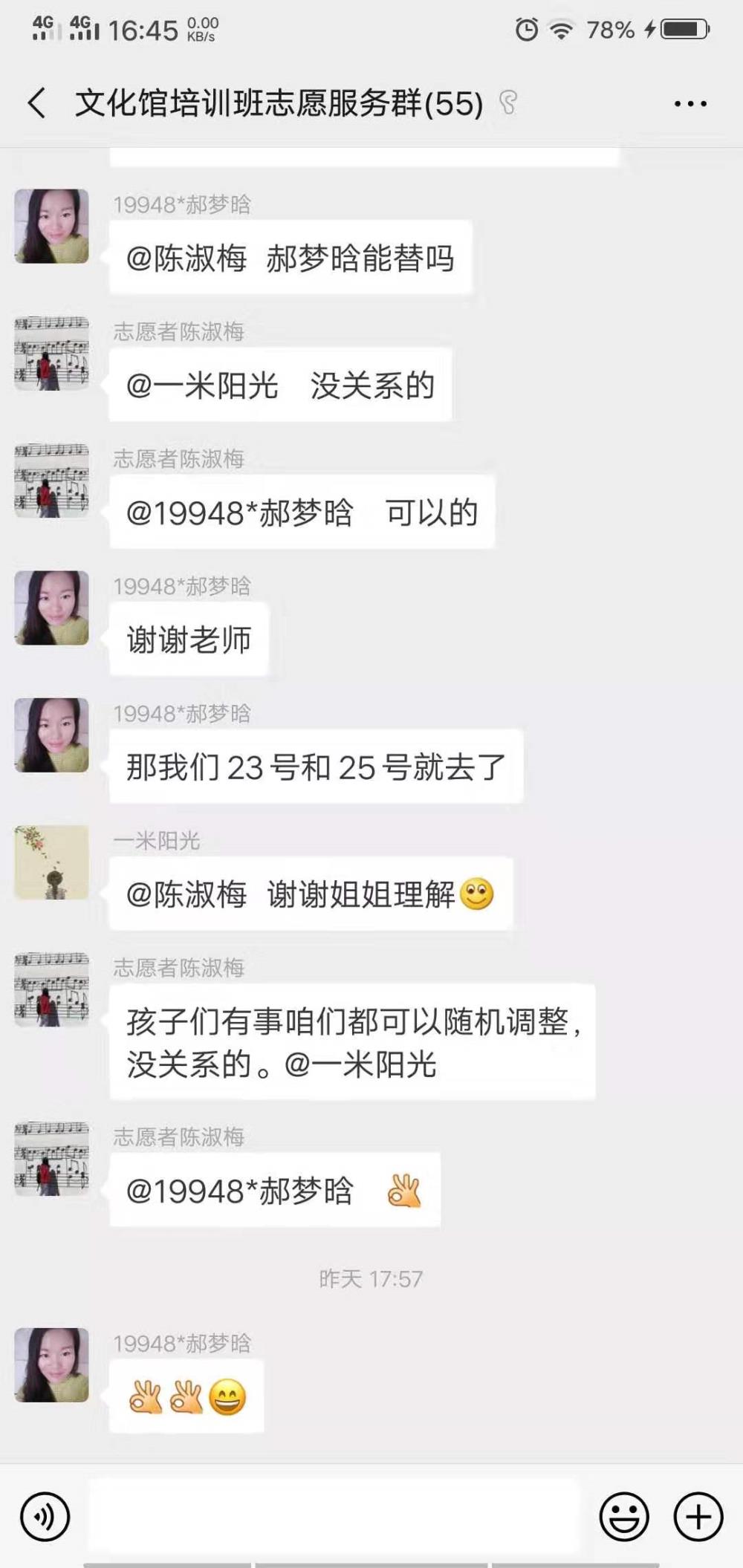Screen dimensions: 743x1568
Task: Open the group chat's three-dot menu
Action: click(690, 104)
